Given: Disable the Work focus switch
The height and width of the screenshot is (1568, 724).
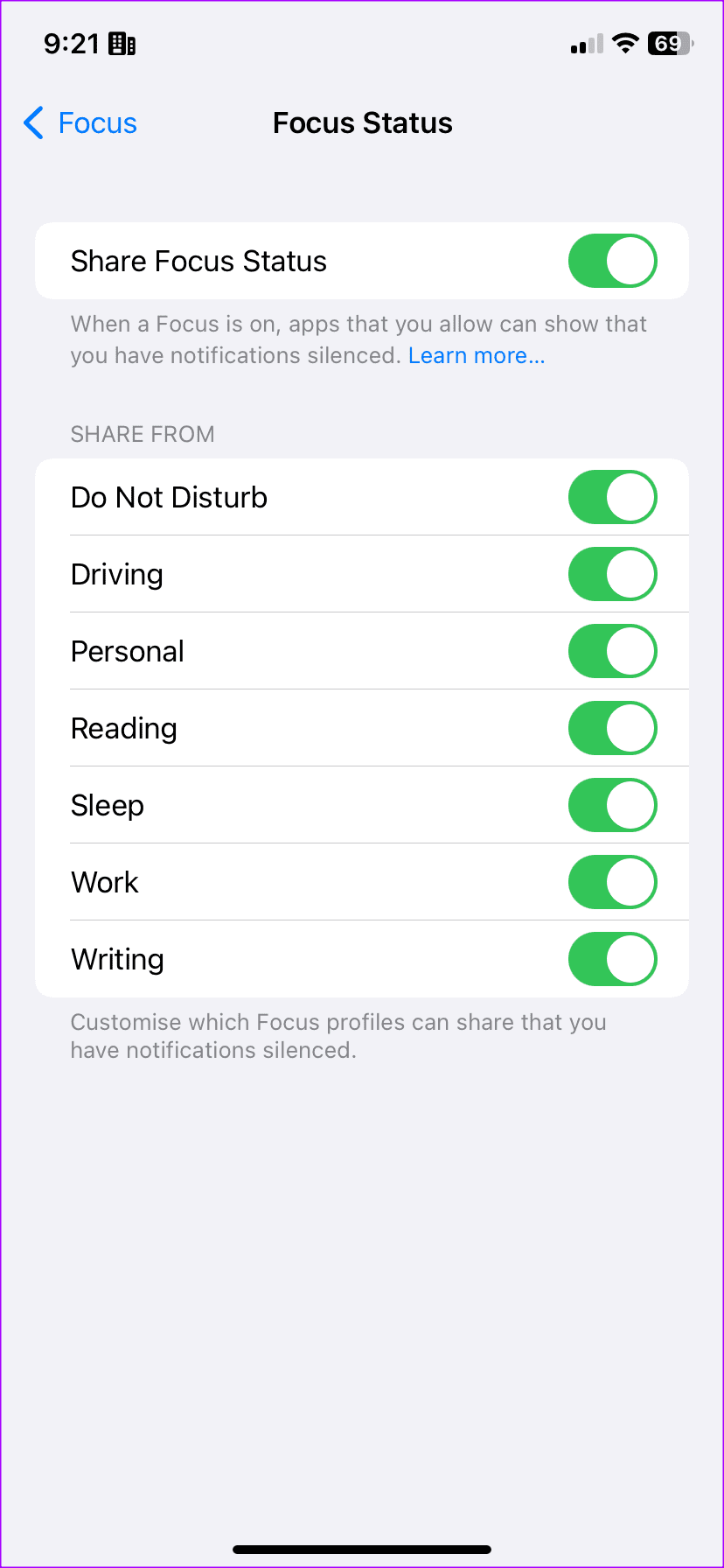Looking at the screenshot, I should [x=613, y=882].
